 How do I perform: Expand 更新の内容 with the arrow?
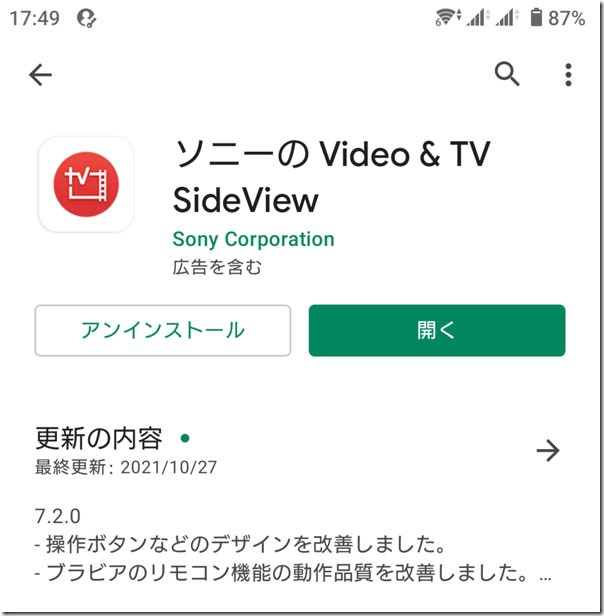pyautogui.click(x=548, y=451)
